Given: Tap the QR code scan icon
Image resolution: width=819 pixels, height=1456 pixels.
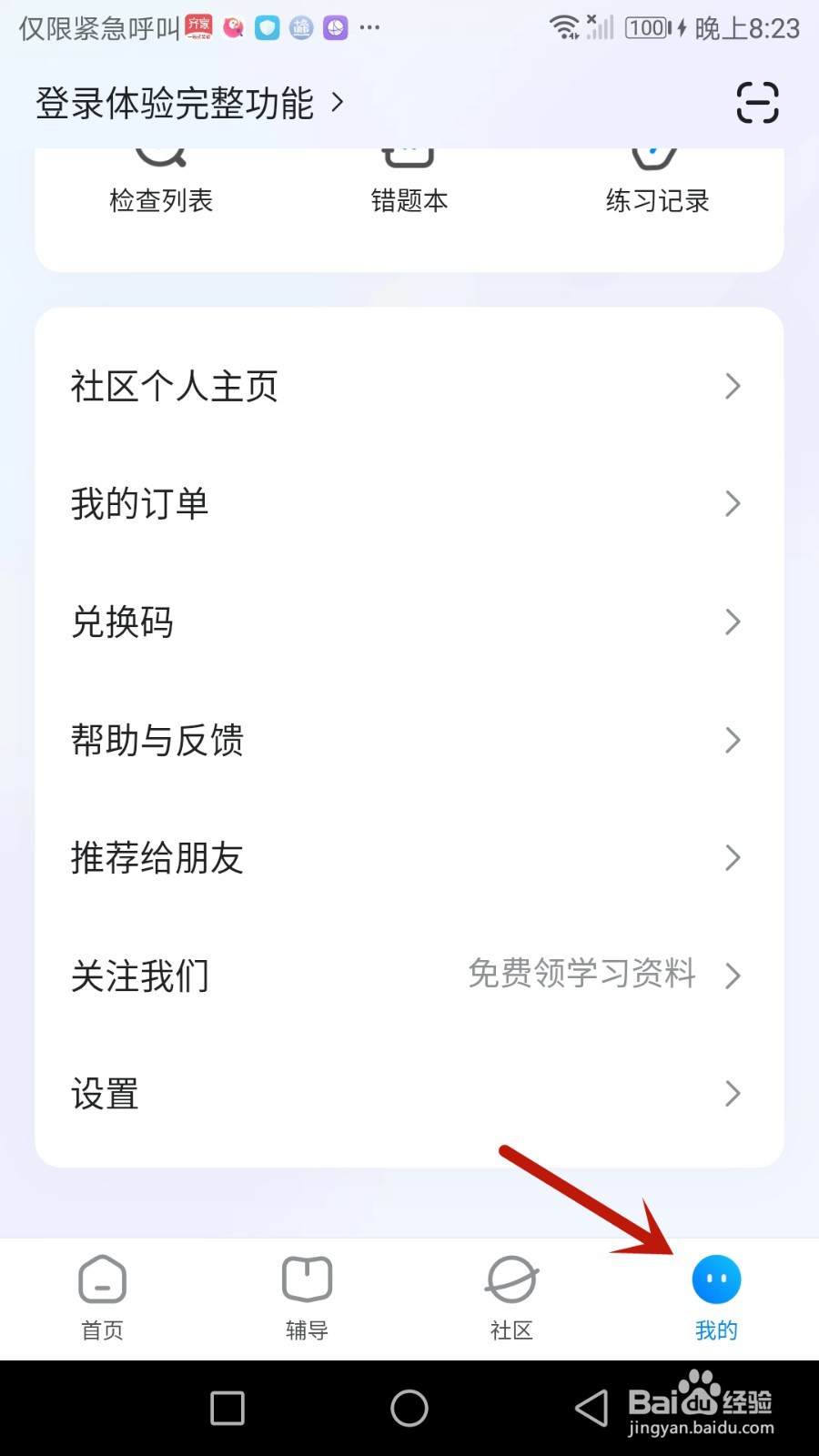Looking at the screenshot, I should point(758,103).
